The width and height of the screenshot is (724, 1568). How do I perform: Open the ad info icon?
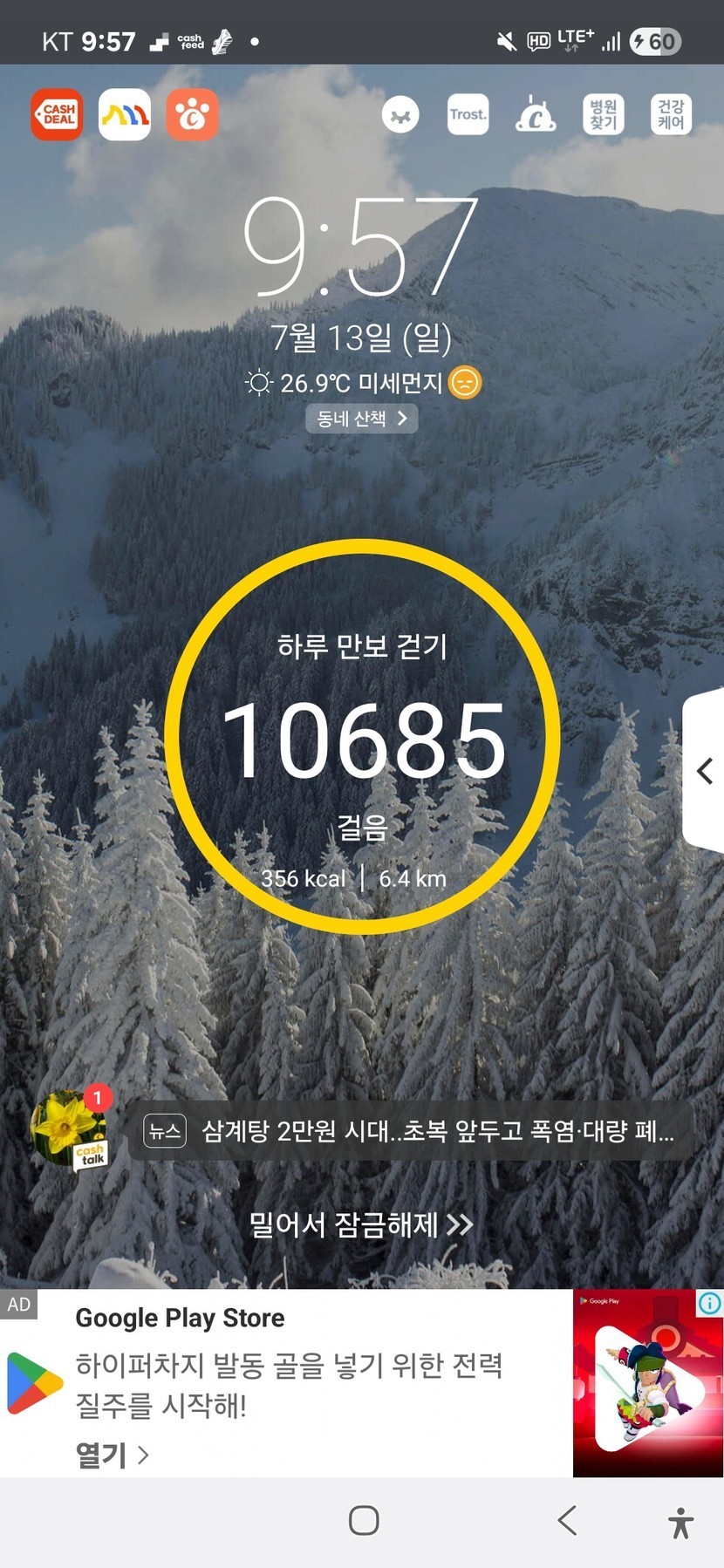709,1304
